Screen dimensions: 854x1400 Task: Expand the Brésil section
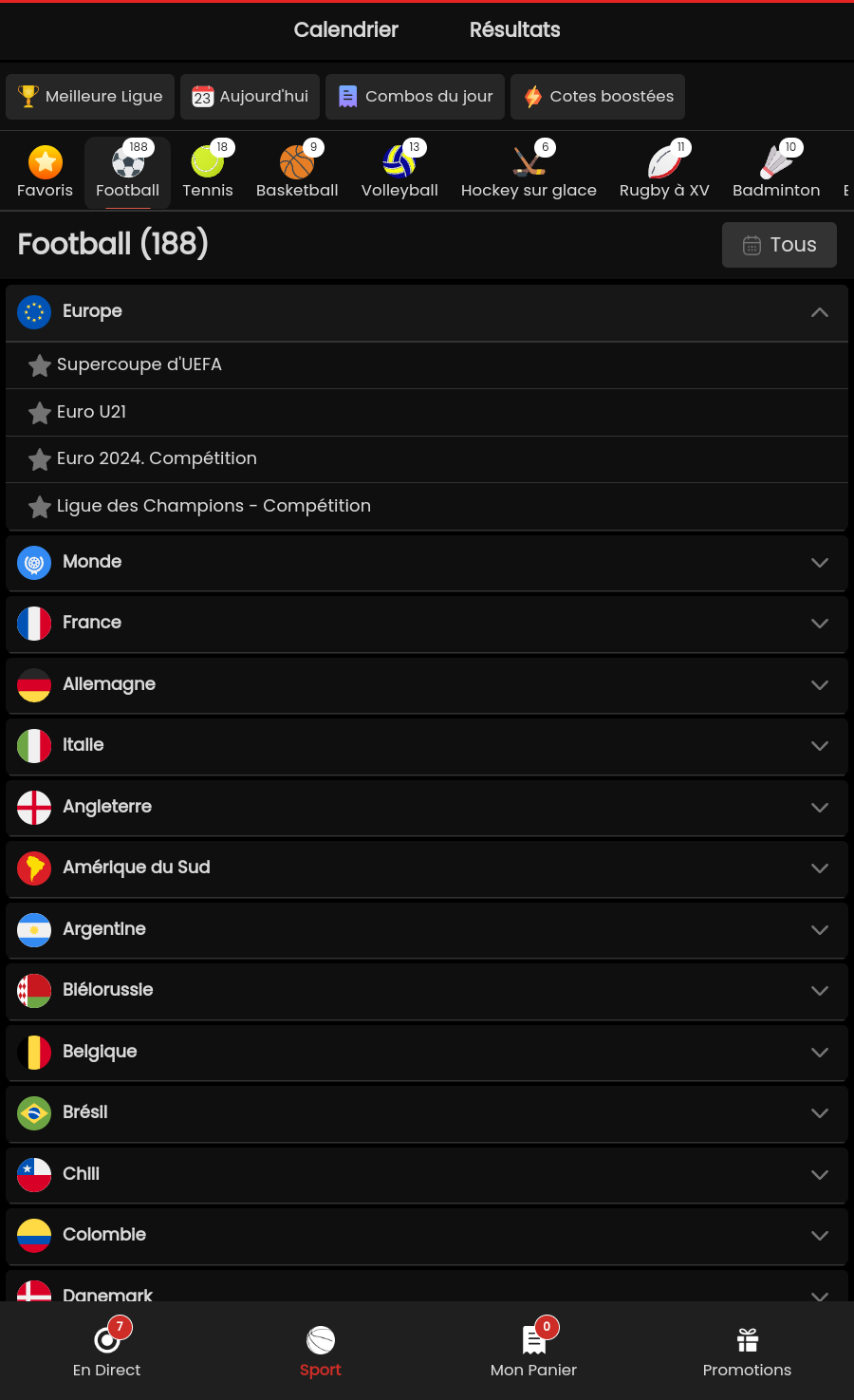427,1112
